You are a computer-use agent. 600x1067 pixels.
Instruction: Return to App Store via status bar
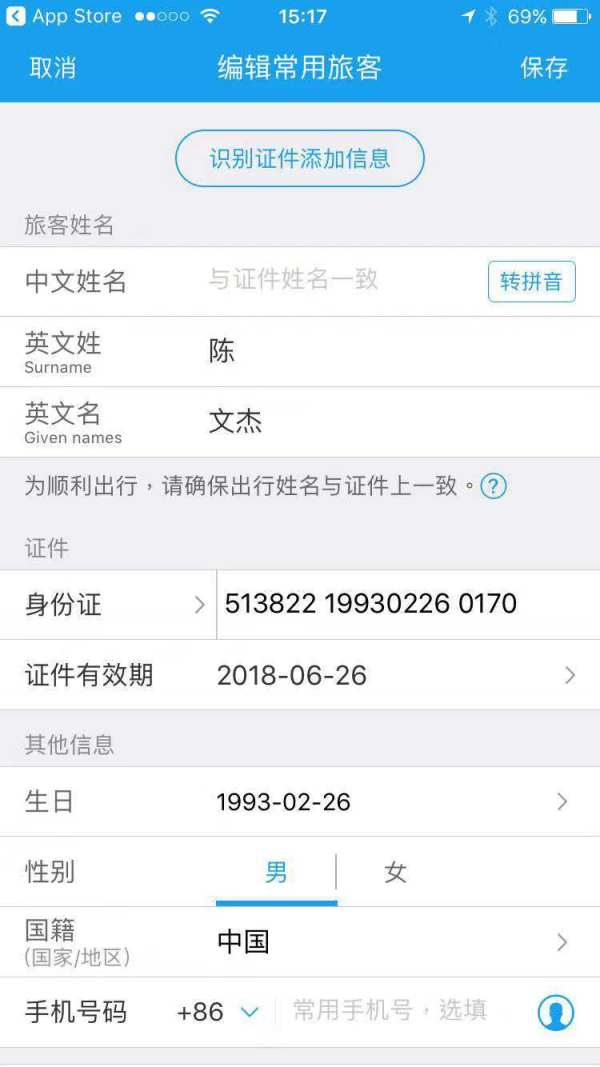coord(64,16)
